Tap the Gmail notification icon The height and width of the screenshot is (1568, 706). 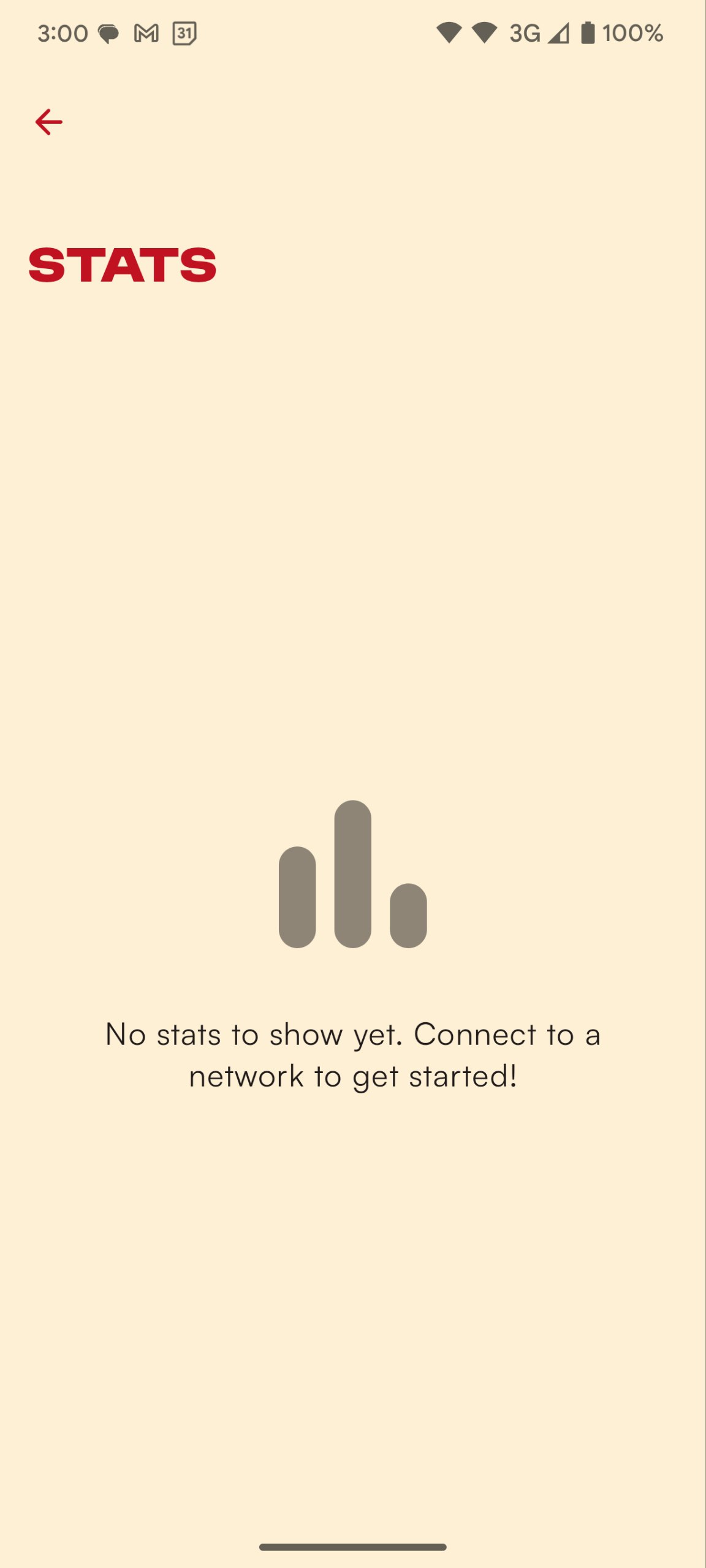tap(145, 34)
